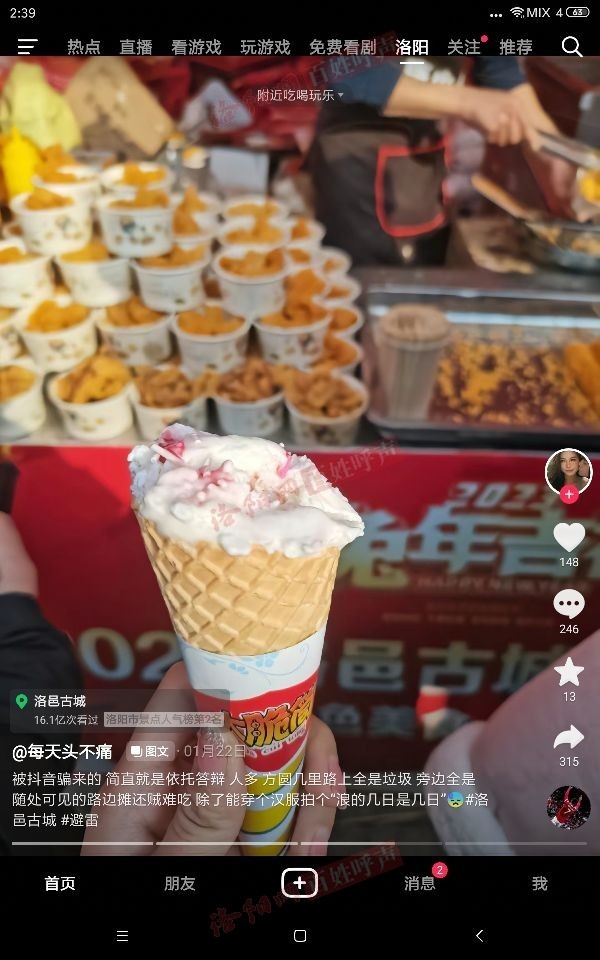Open the side menu hamburger icon
This screenshot has height=960, width=600.
point(27,47)
